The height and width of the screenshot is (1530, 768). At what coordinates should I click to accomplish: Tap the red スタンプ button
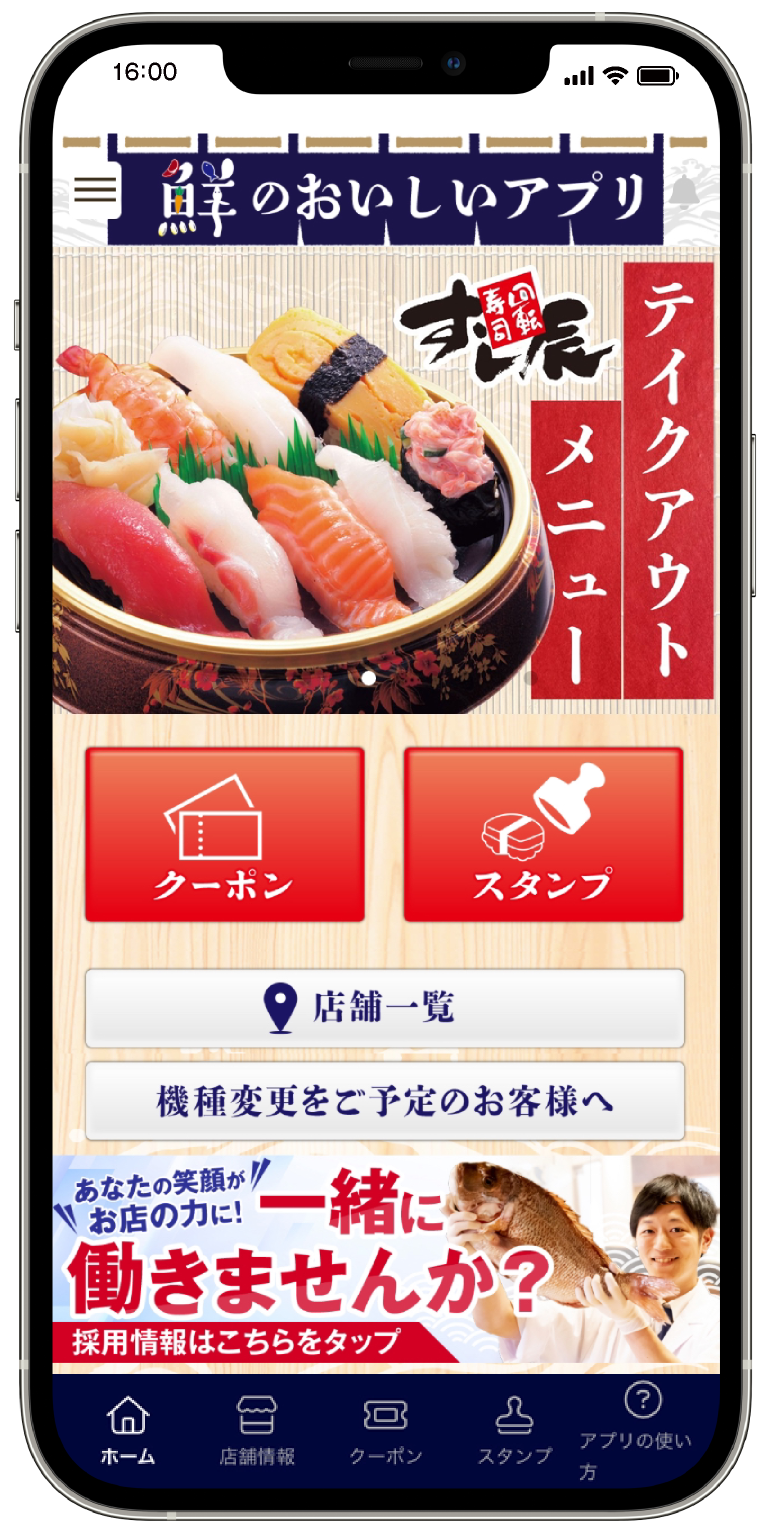pos(543,834)
